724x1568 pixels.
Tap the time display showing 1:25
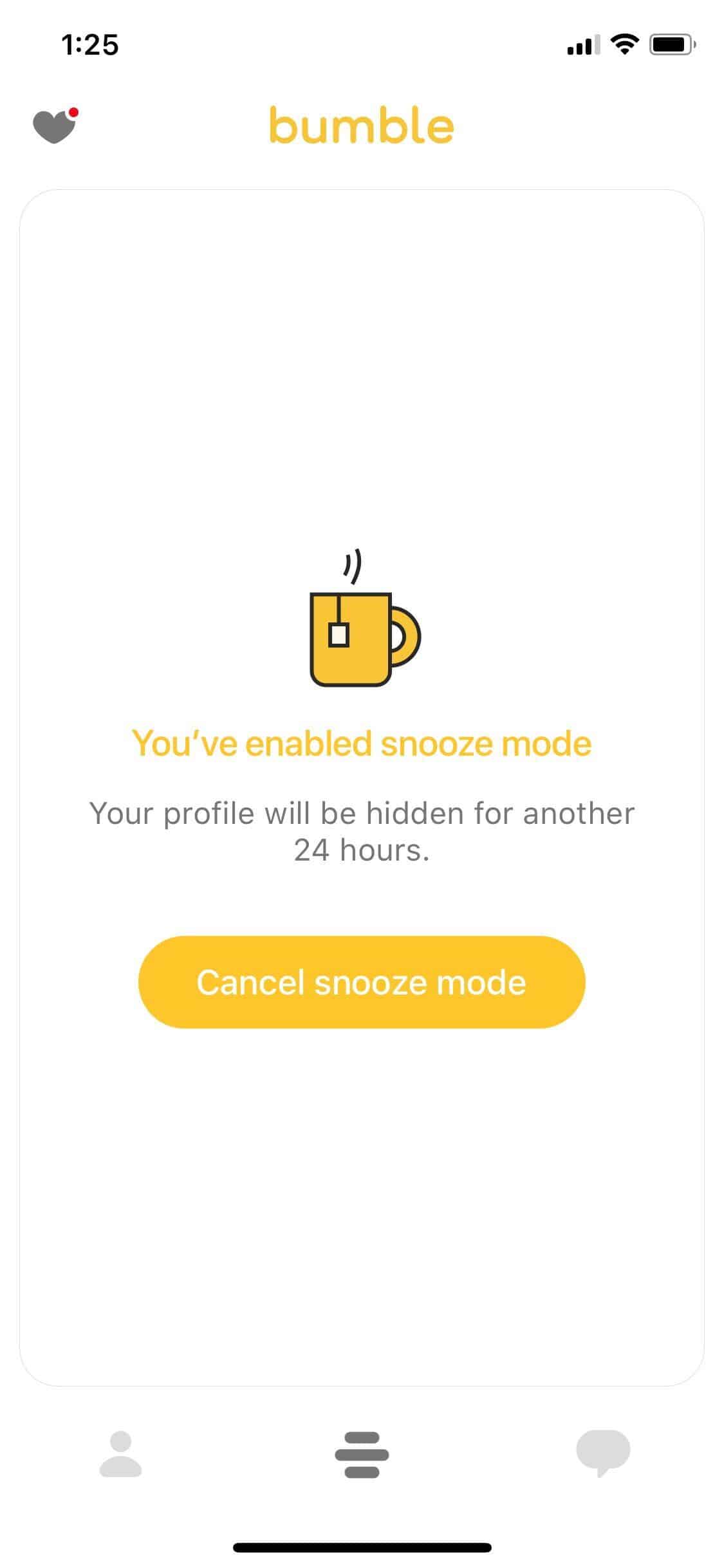90,44
